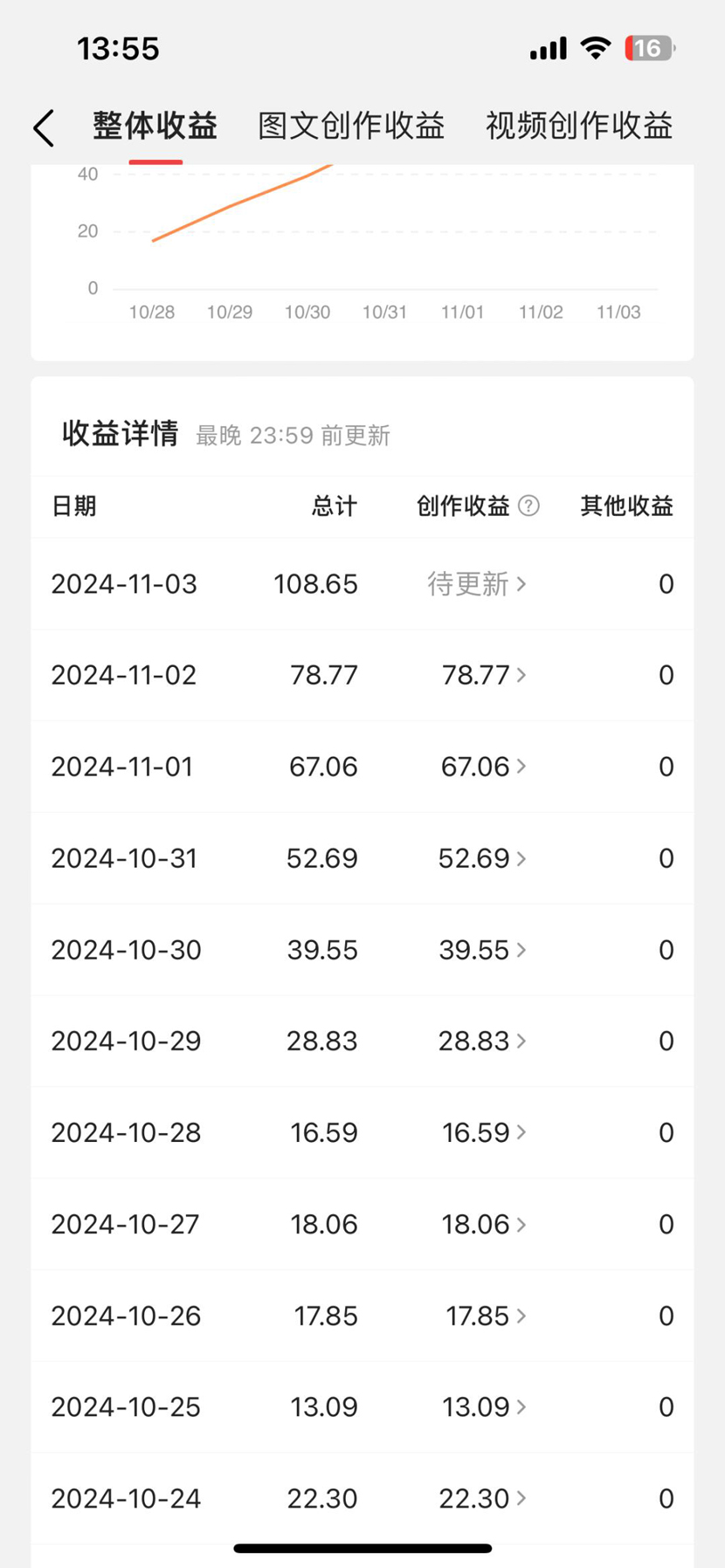Open the 28.83 earnings for 2024-10-29

(x=482, y=1041)
